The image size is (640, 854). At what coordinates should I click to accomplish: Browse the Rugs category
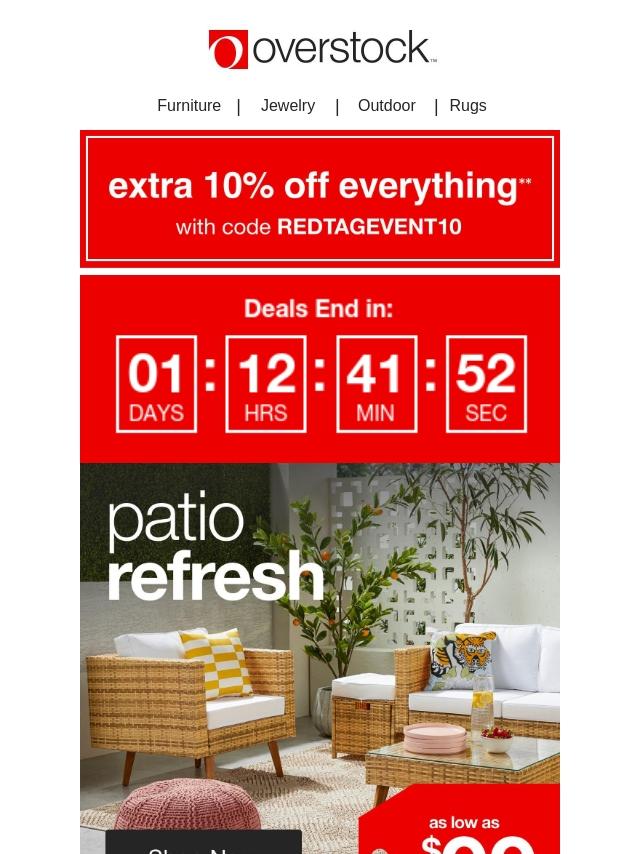(x=467, y=106)
